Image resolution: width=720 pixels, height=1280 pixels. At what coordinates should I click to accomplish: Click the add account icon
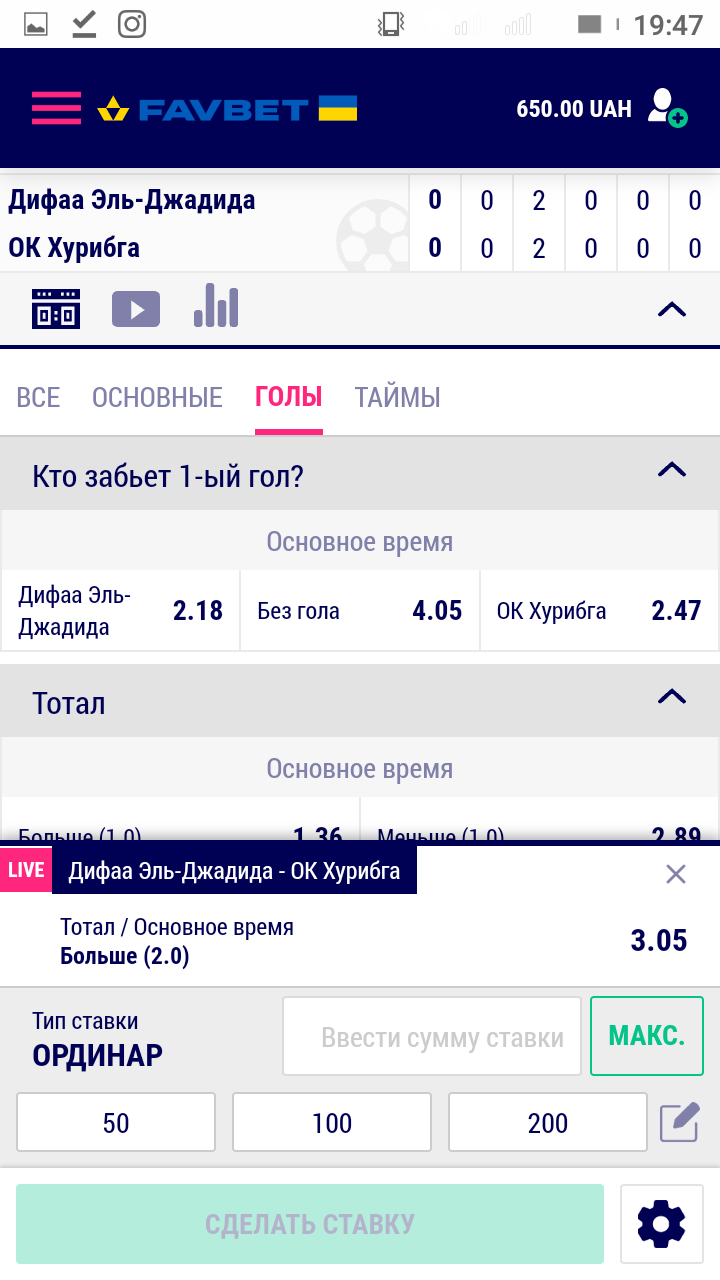coord(666,108)
